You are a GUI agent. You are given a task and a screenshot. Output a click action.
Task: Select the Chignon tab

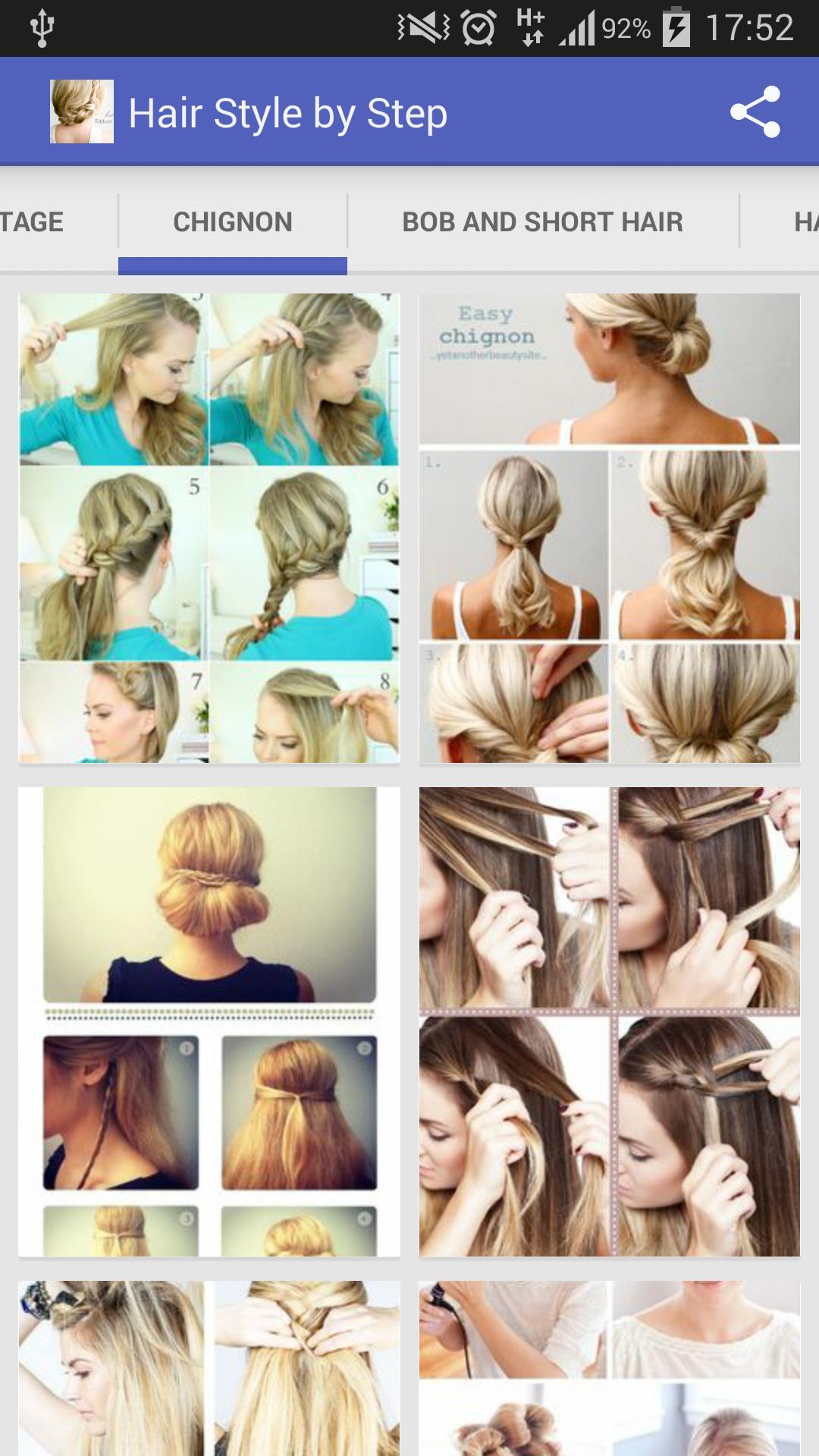pos(233,221)
